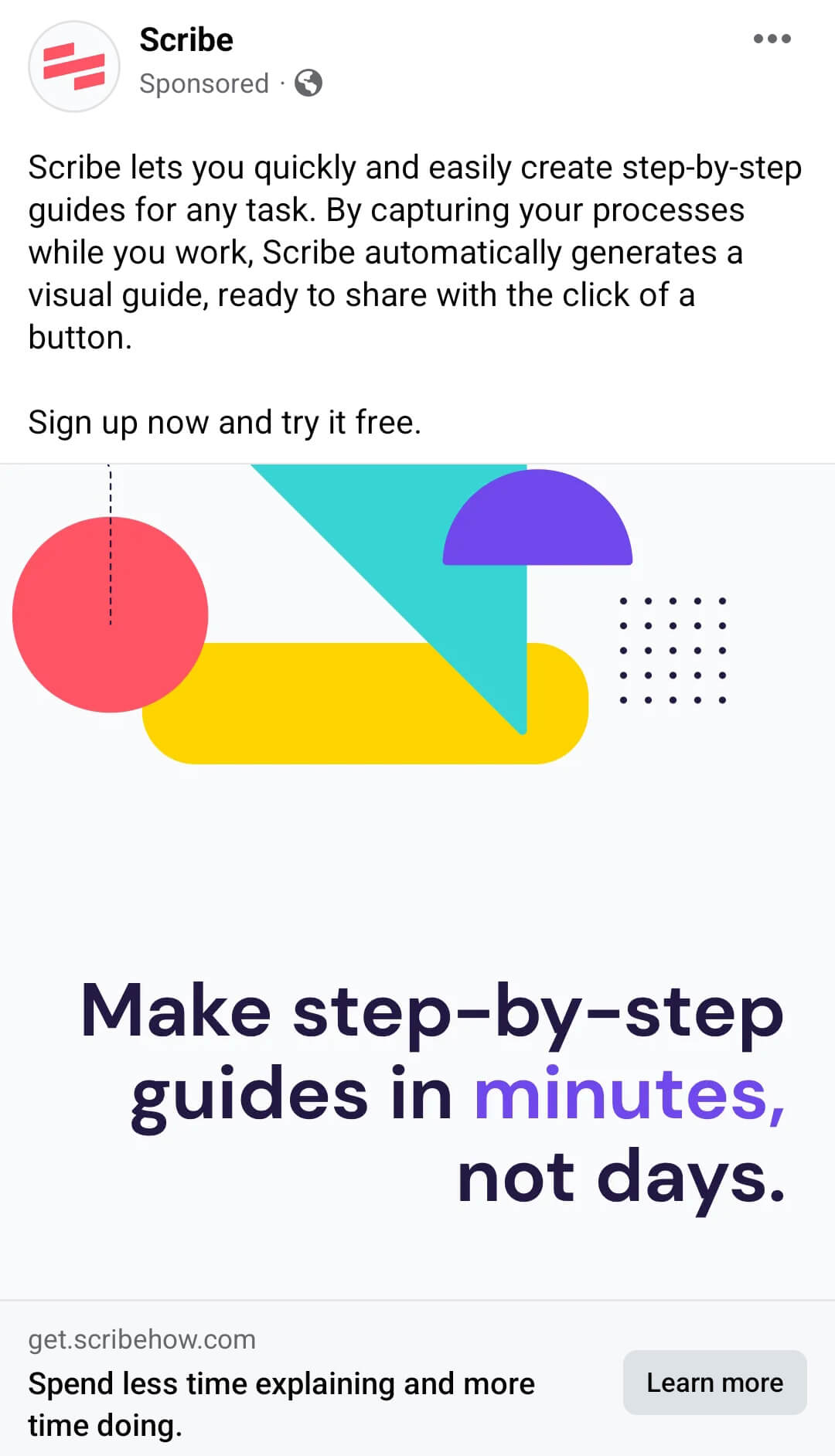Visit the get.scribehow.com link
This screenshot has height=1456, width=835.
(142, 1339)
